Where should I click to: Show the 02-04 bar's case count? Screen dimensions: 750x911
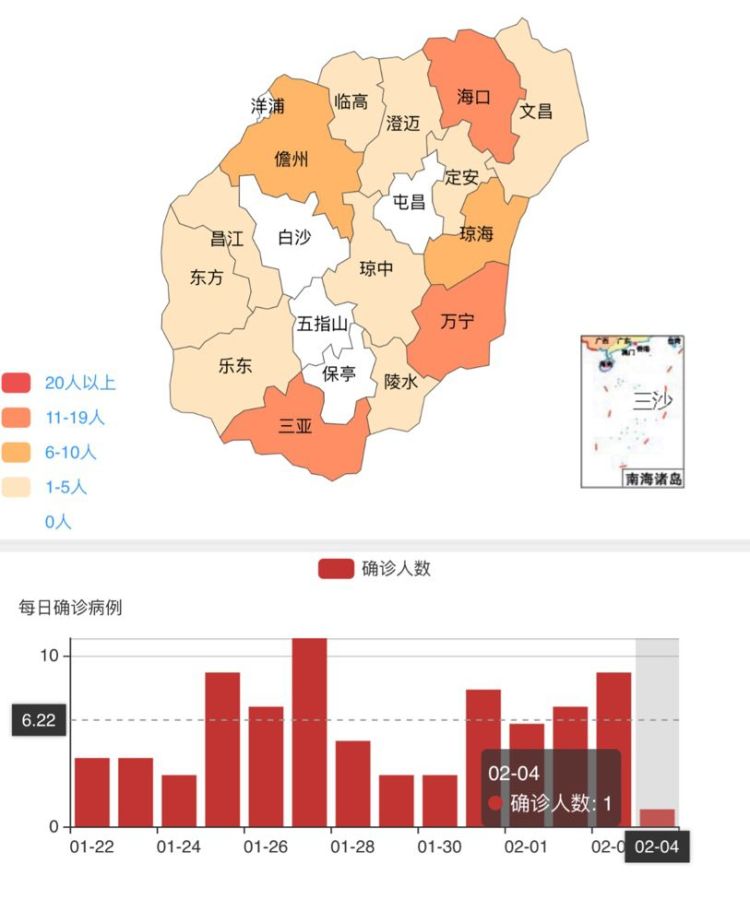pyautogui.click(x=657, y=817)
